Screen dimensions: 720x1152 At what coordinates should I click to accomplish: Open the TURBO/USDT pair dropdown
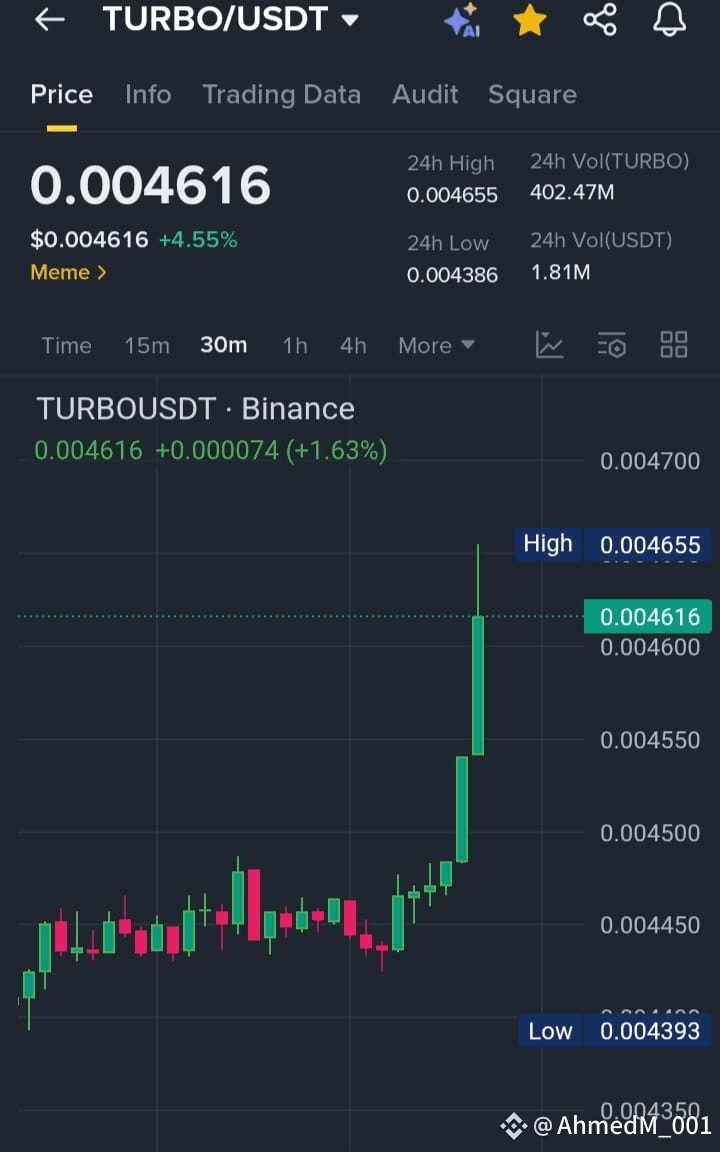(x=231, y=20)
